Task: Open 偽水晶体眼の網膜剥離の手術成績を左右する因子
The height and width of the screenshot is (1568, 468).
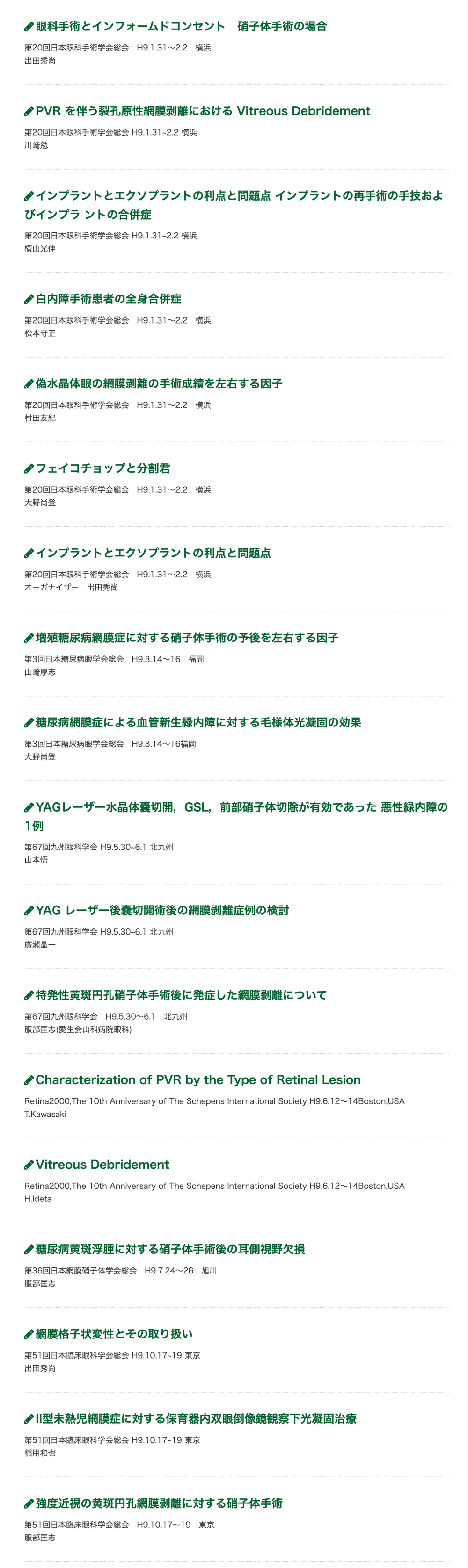Action: click(159, 383)
